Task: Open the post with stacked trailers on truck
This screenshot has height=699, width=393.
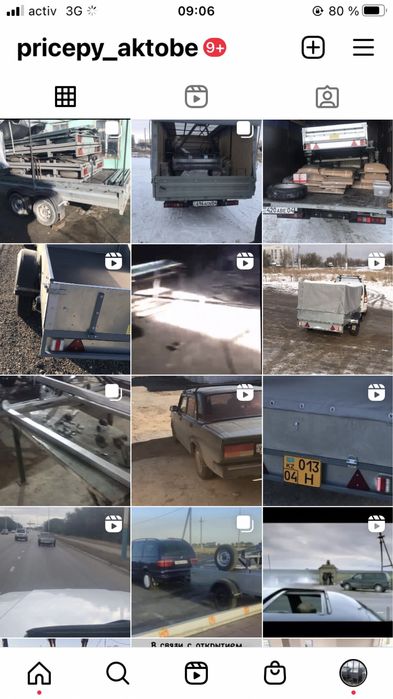Action: tap(65, 181)
